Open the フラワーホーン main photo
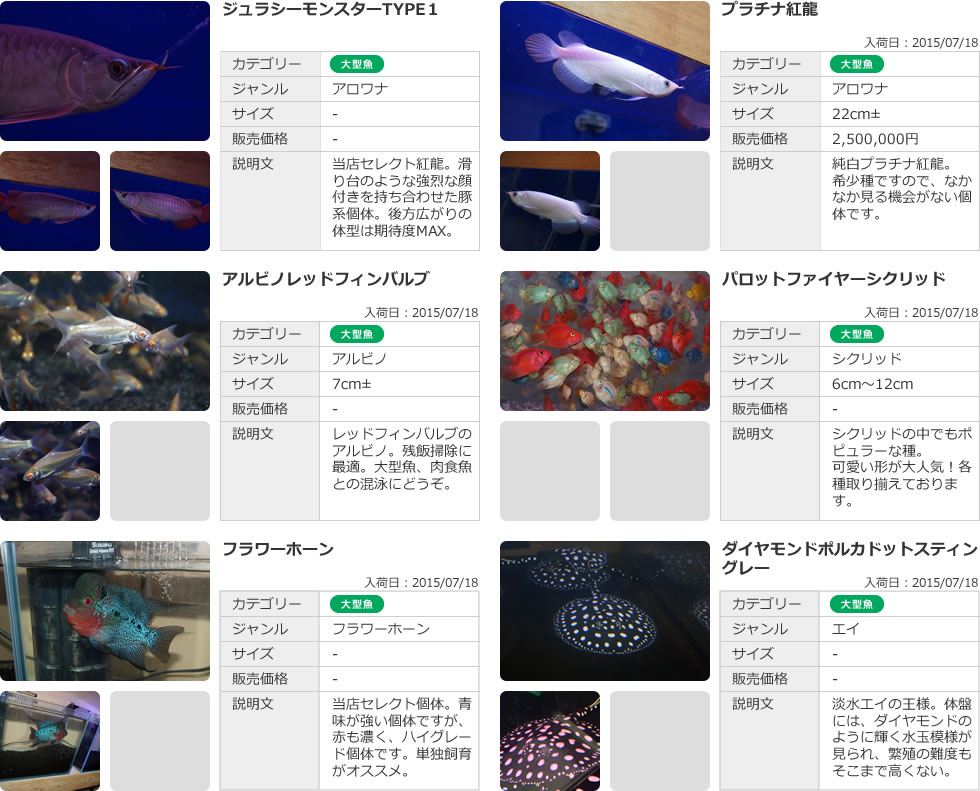 [105, 611]
